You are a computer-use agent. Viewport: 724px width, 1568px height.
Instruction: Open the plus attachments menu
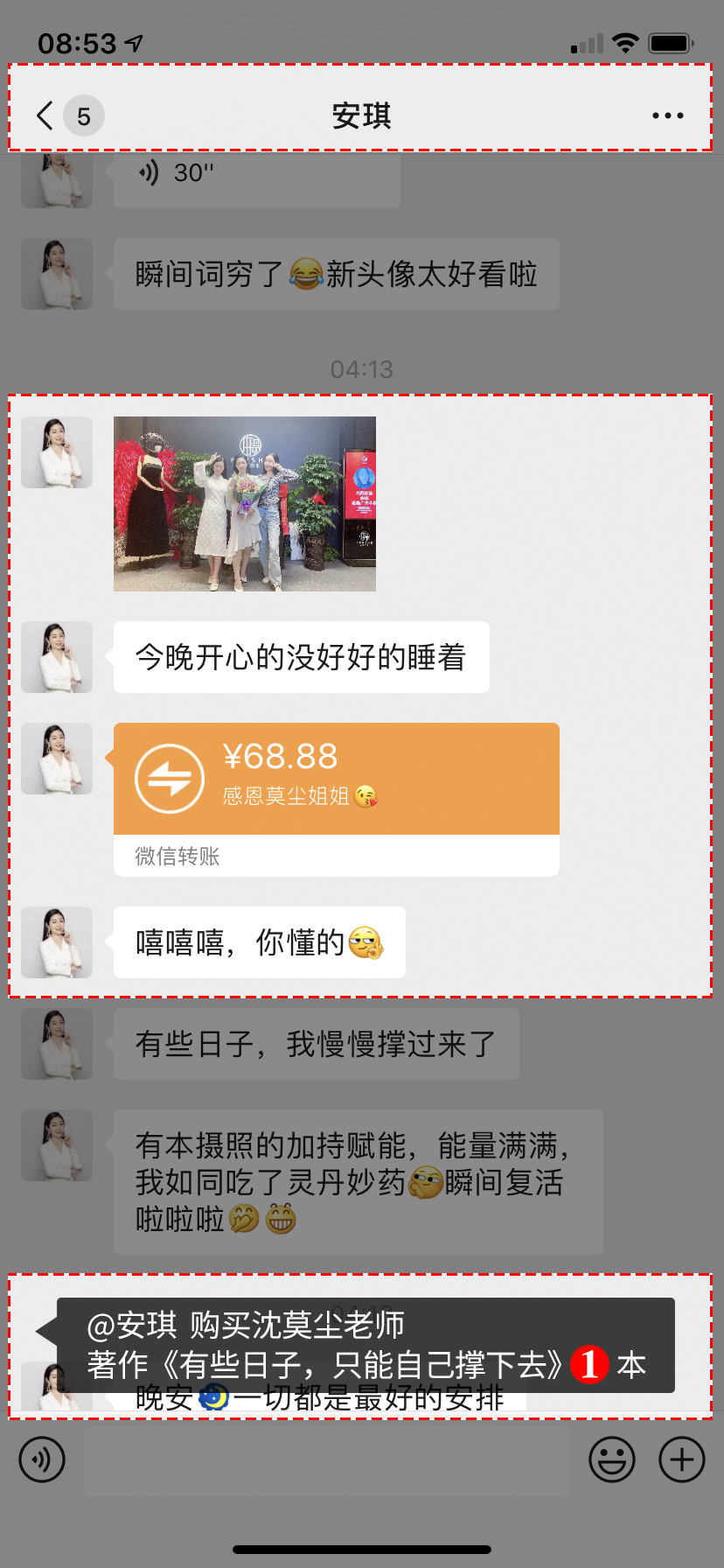681,1459
